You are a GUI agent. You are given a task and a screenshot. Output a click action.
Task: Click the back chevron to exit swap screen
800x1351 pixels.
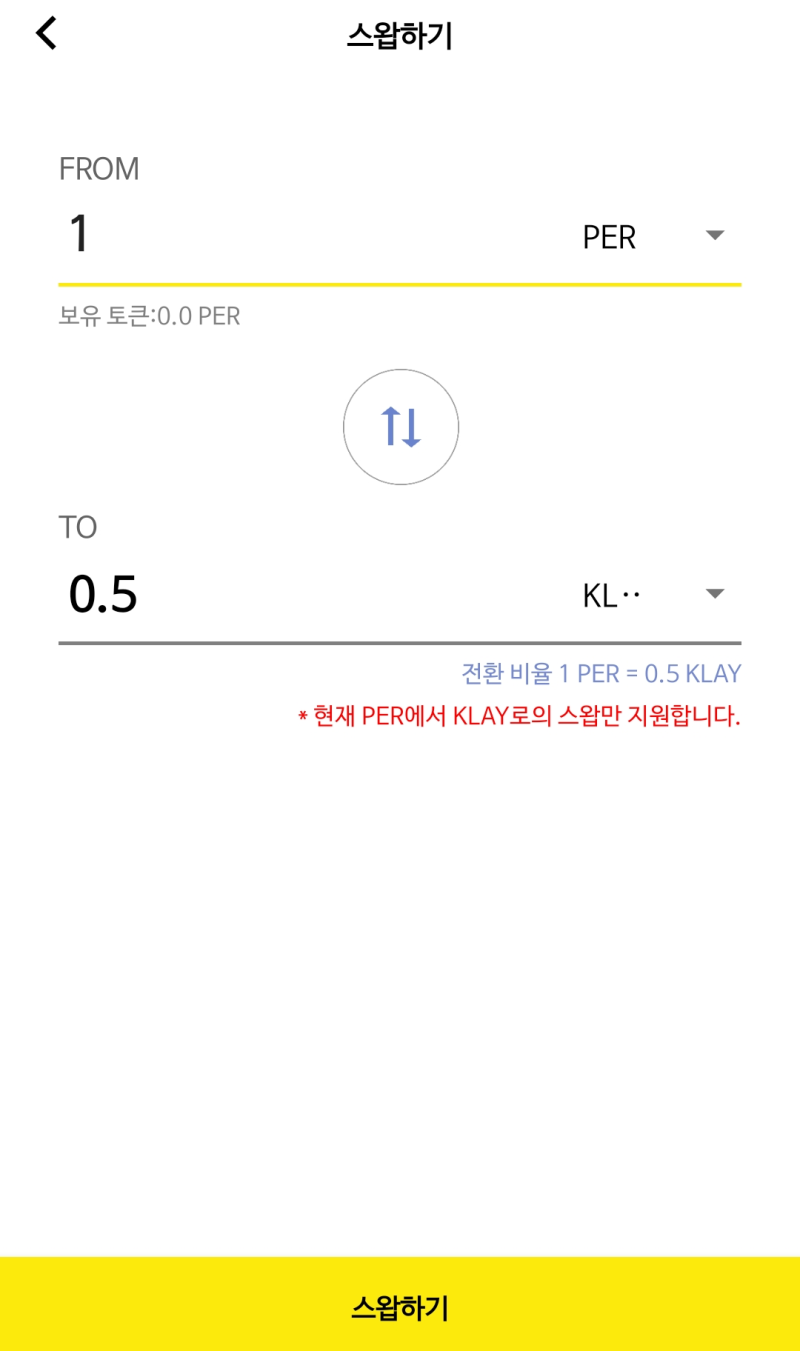45,33
